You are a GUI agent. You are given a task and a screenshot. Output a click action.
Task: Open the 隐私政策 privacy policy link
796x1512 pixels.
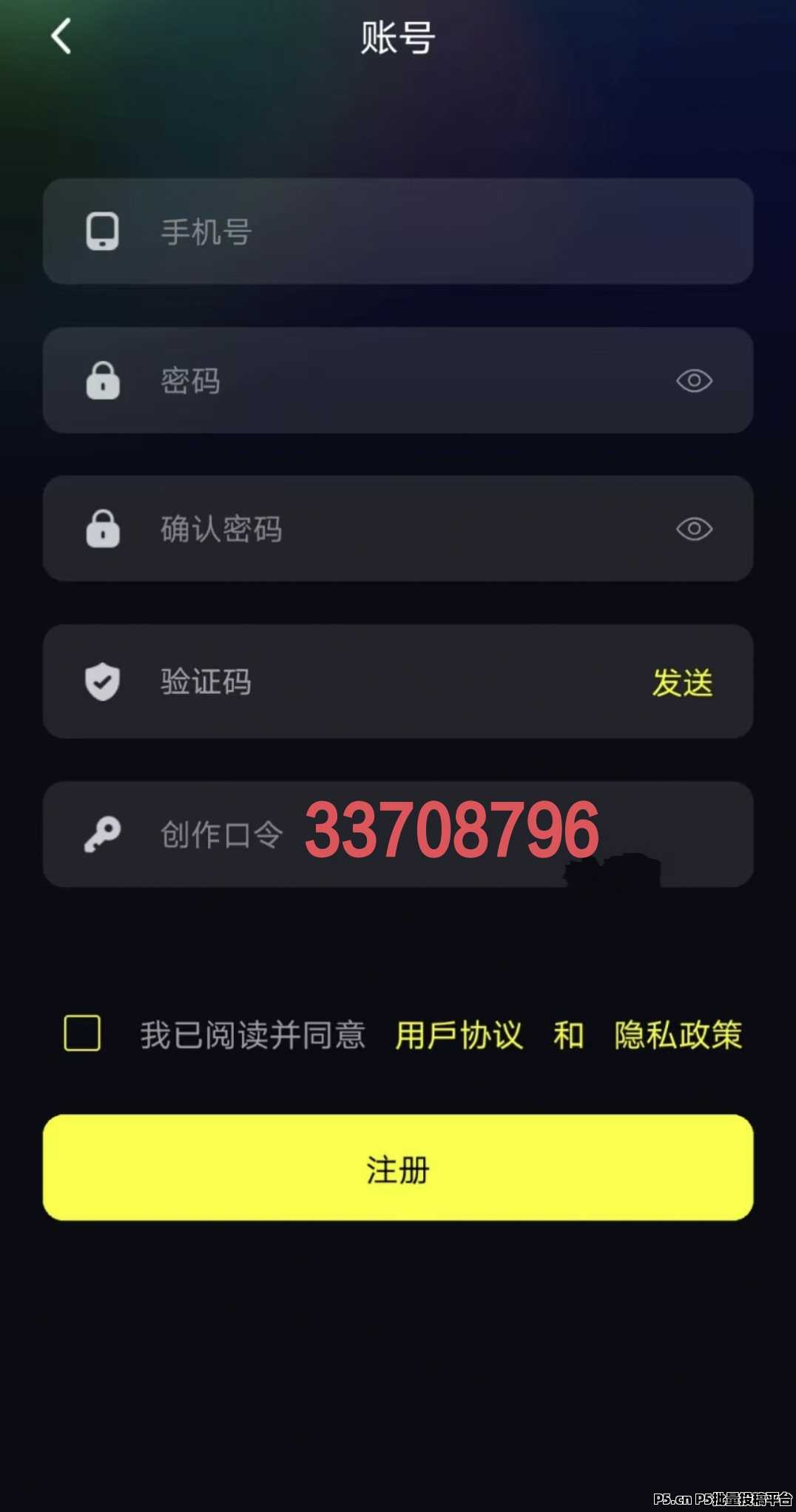[678, 1035]
